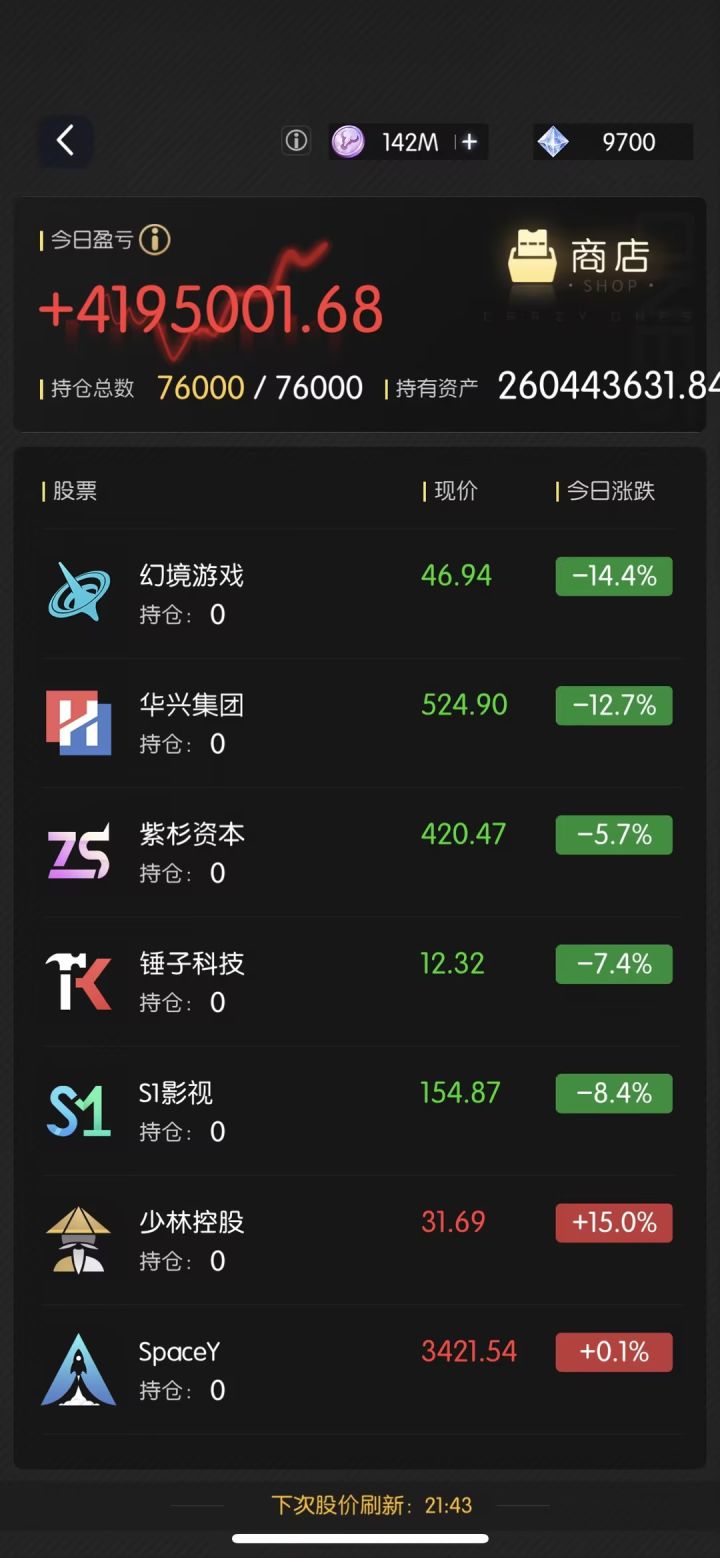This screenshot has height=1558, width=720.
Task: Click the −5.7% badge on 紫杉资本 row
Action: point(613,834)
